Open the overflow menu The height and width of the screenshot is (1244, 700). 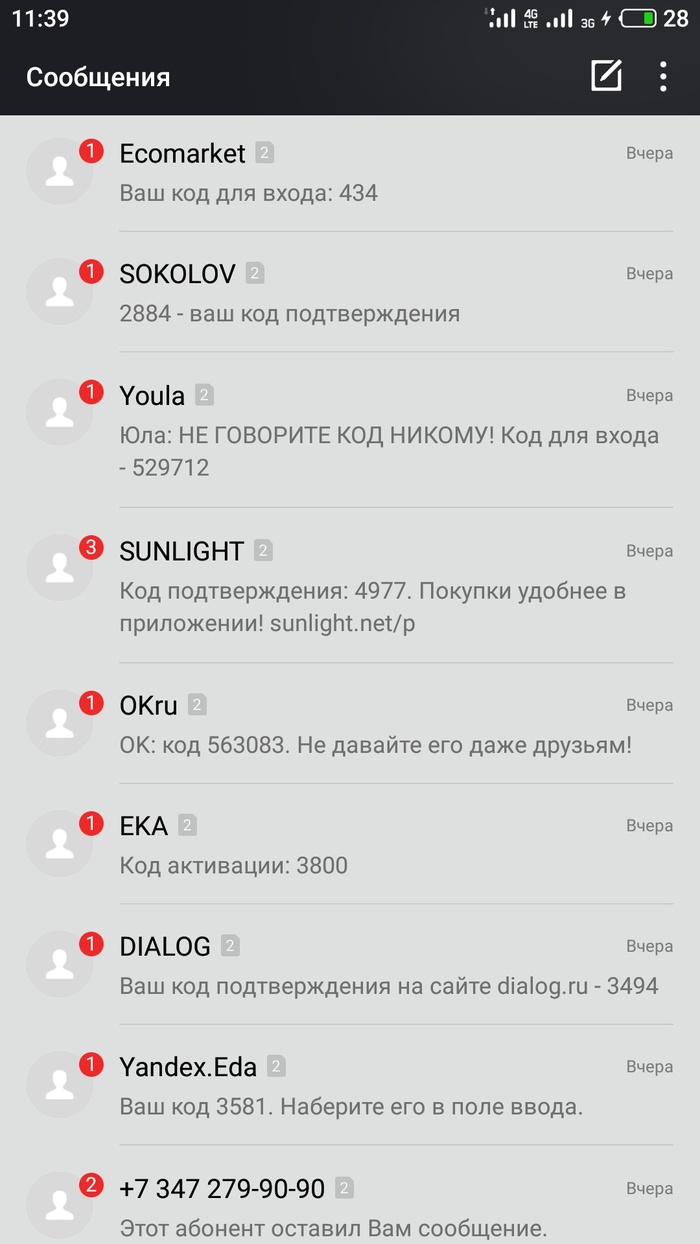(x=663, y=76)
